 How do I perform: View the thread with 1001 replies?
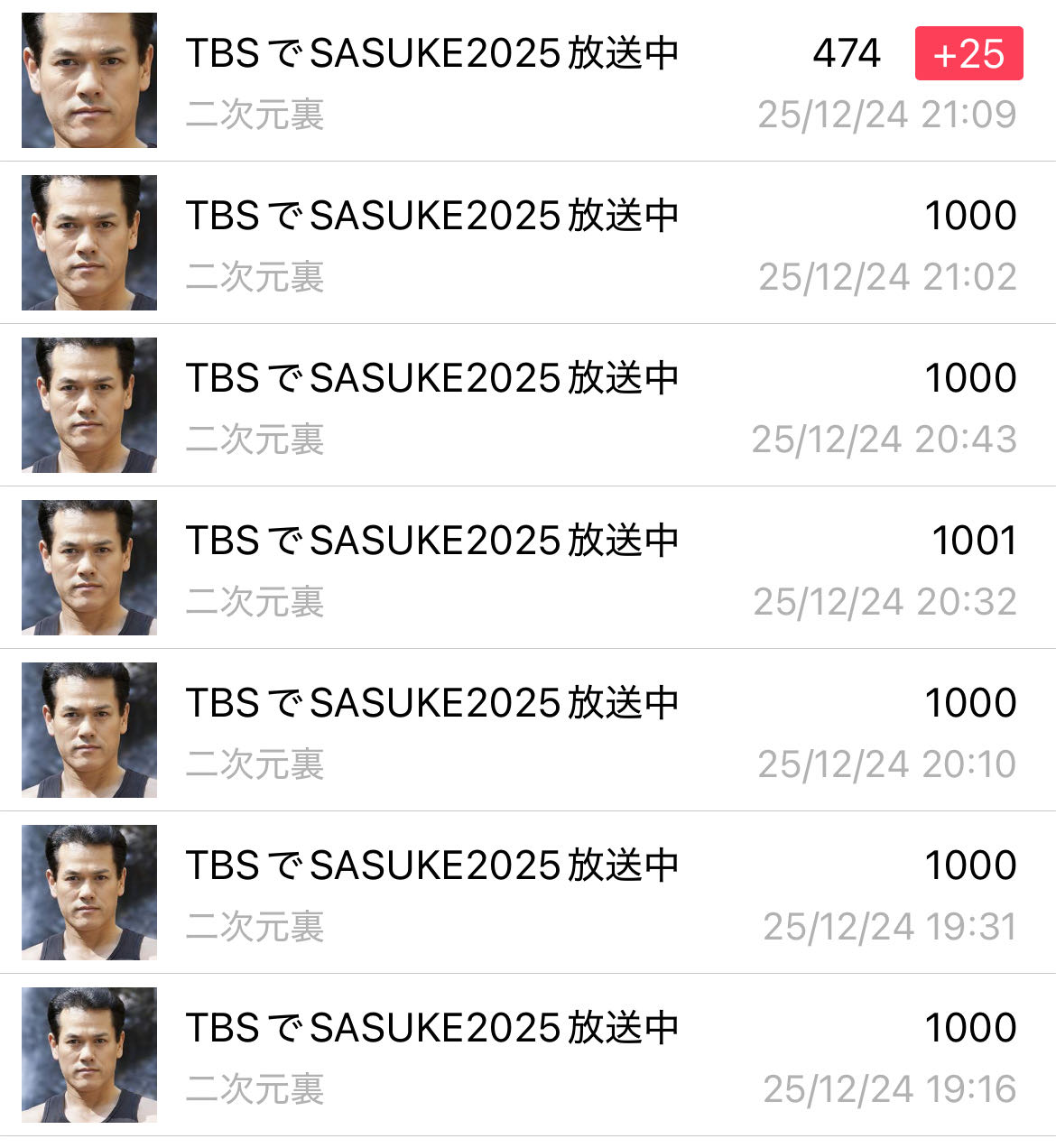pos(431,542)
